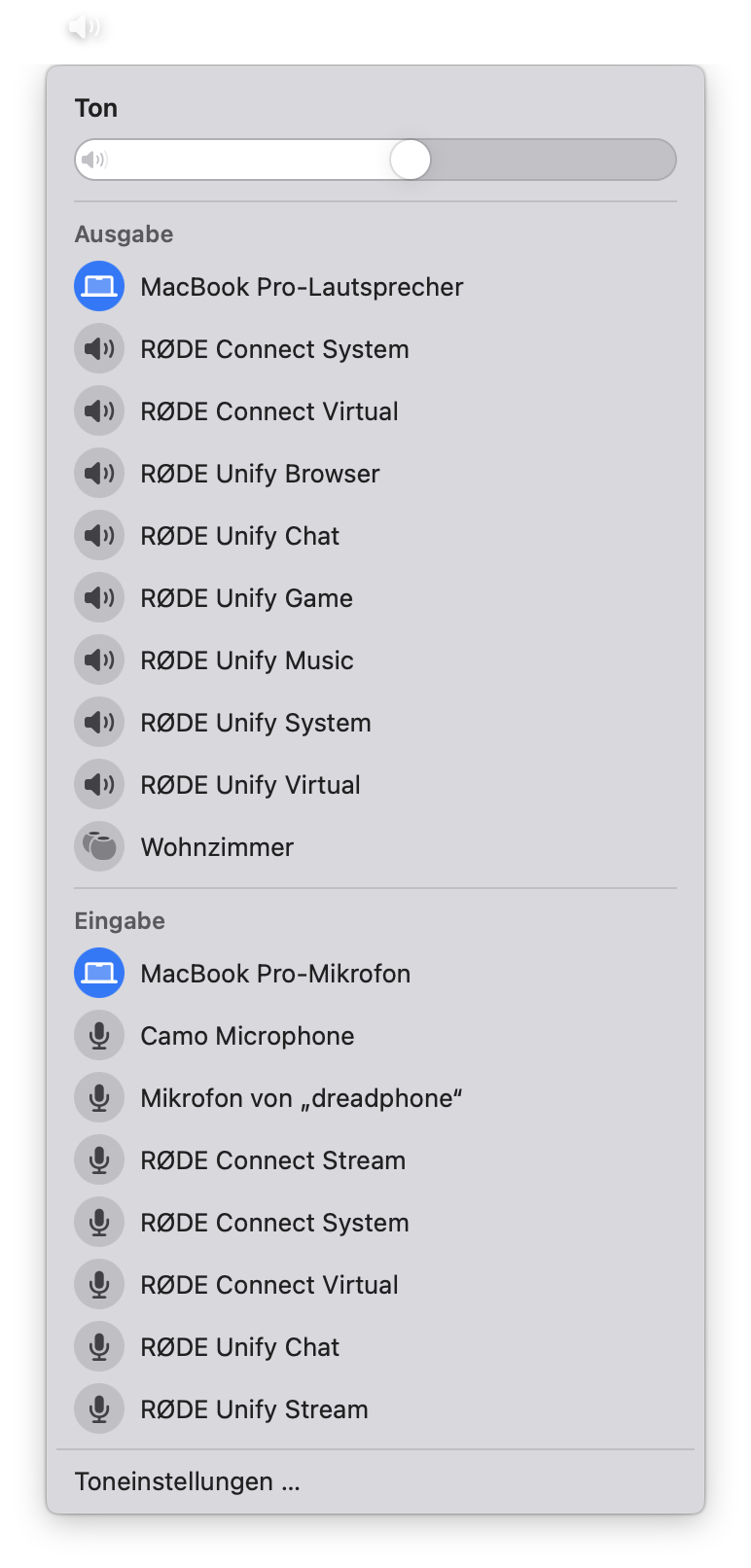The image size is (751, 1568).
Task: Select RØDE Unify Stream input
Action: (375, 1409)
